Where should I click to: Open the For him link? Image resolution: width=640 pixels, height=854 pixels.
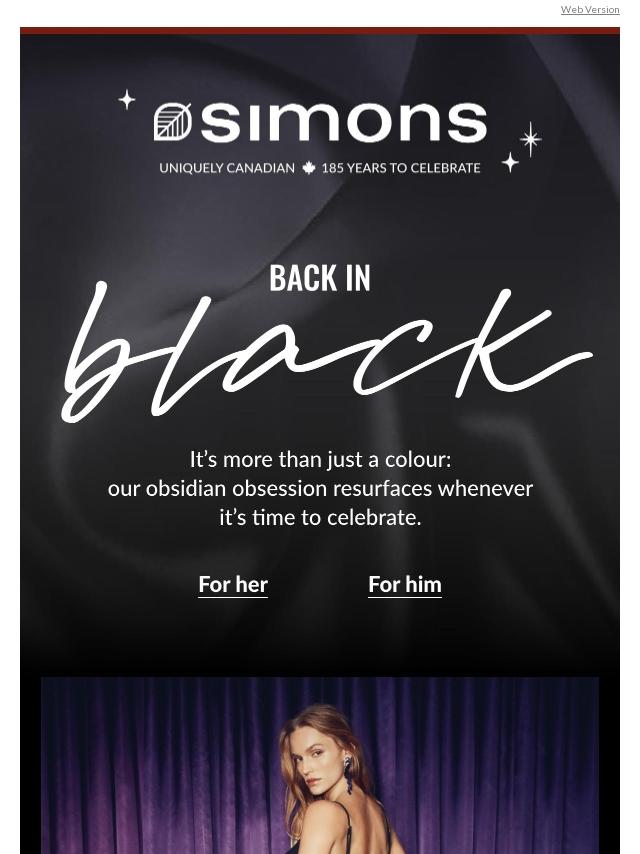point(404,584)
